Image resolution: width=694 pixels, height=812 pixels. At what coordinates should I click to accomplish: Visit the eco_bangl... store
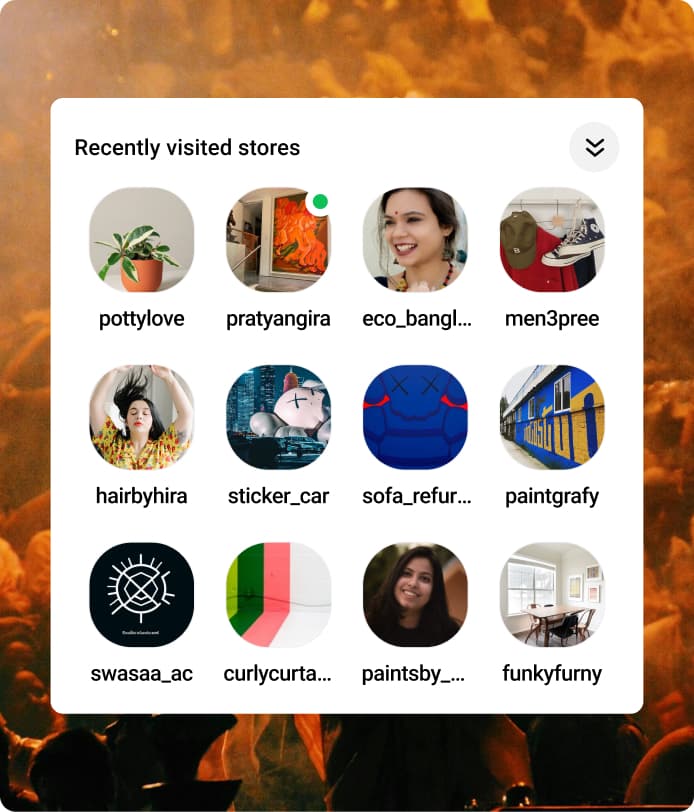(x=415, y=240)
